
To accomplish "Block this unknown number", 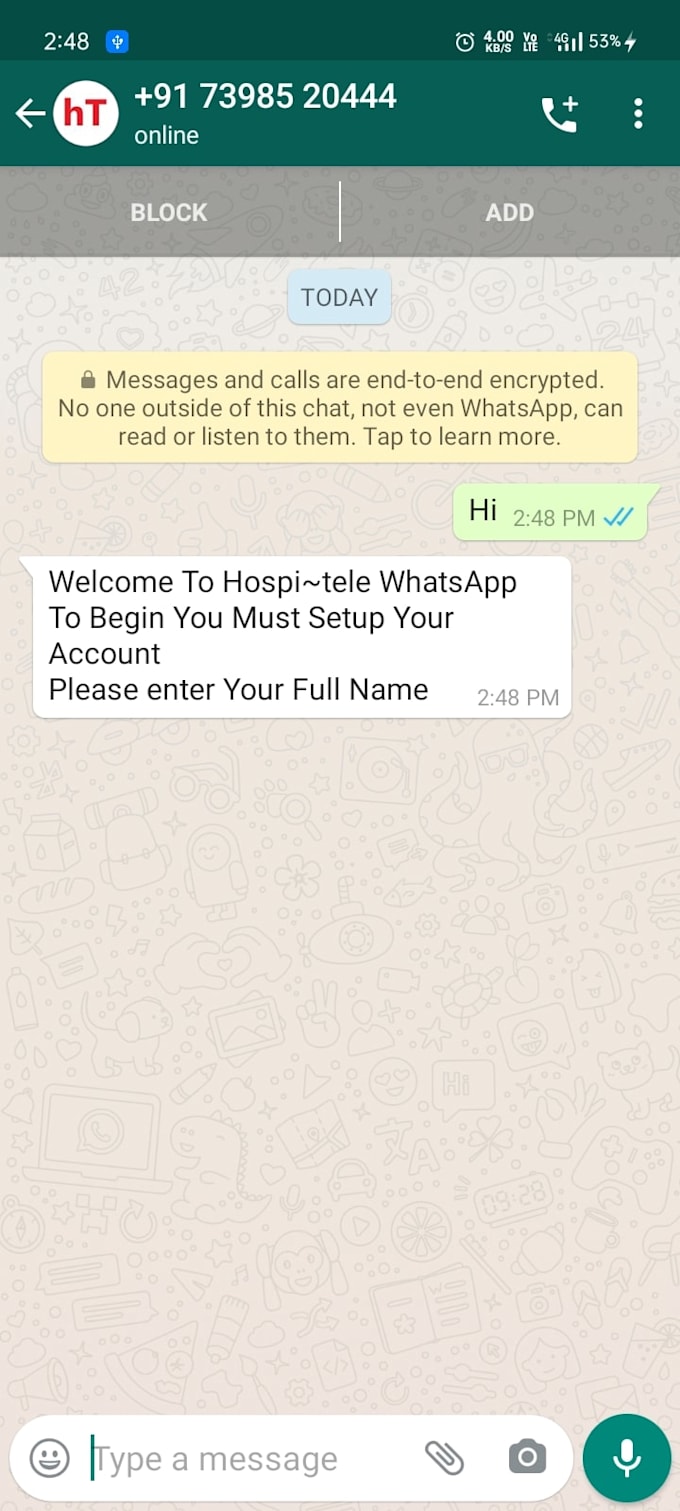I will [x=169, y=212].
